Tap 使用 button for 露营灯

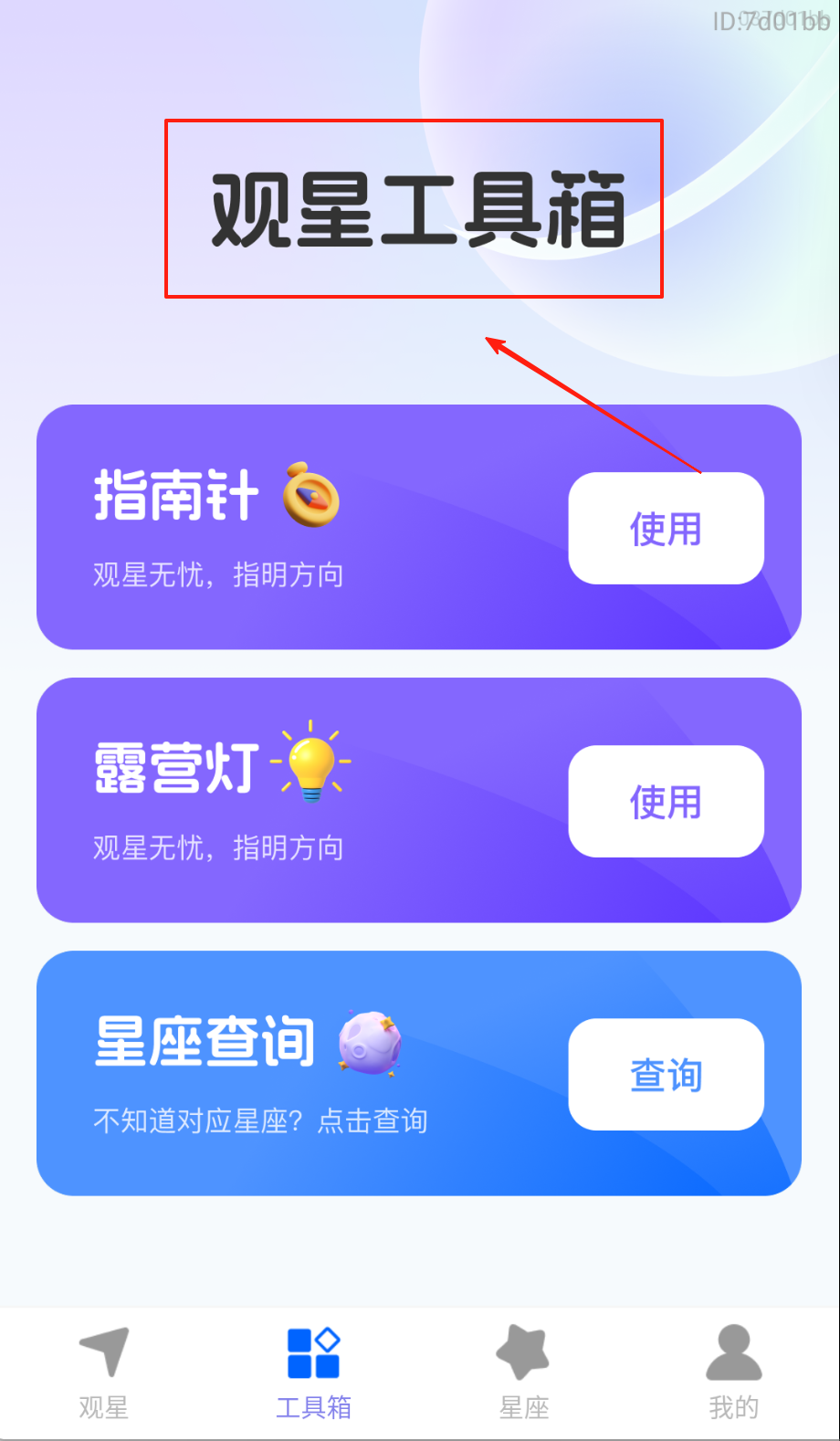pos(666,802)
